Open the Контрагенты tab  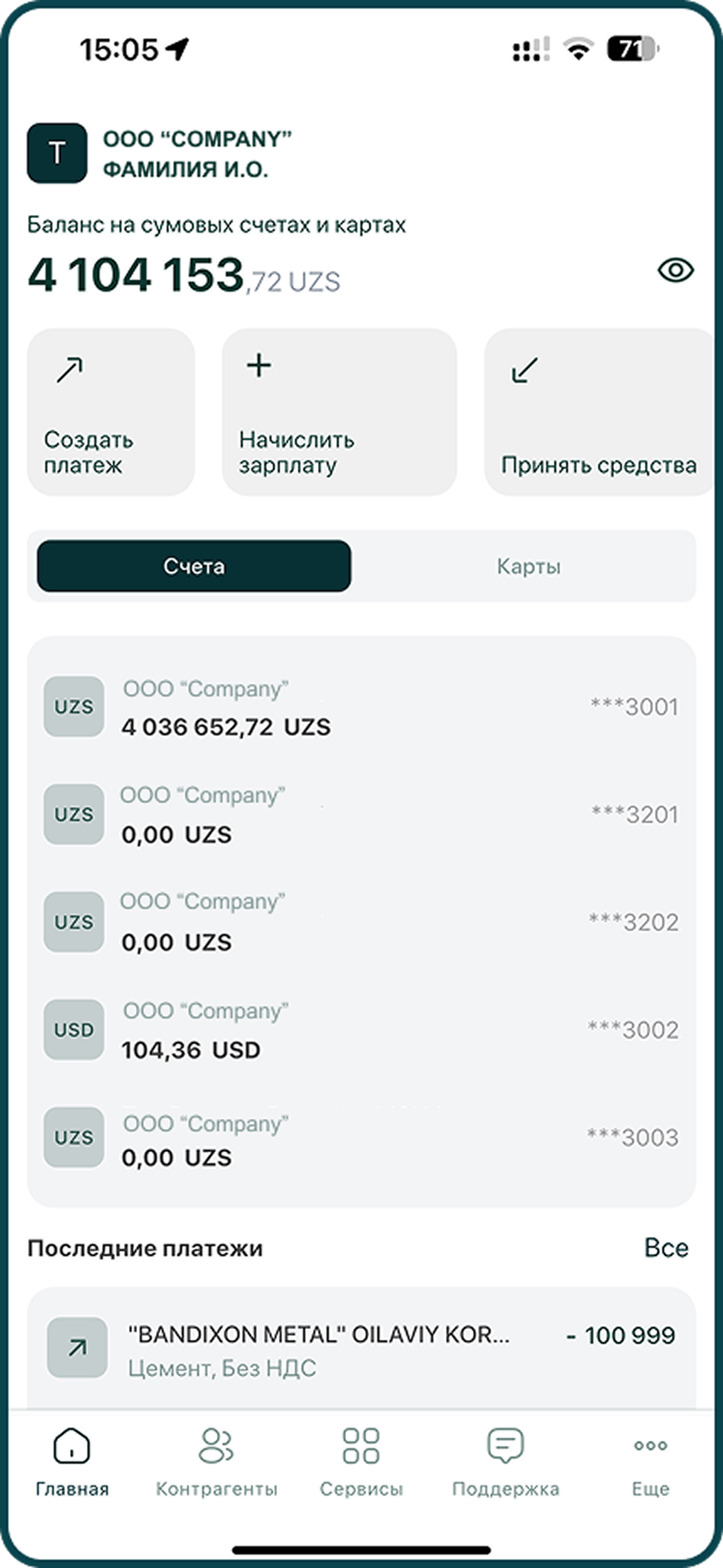(217, 1461)
